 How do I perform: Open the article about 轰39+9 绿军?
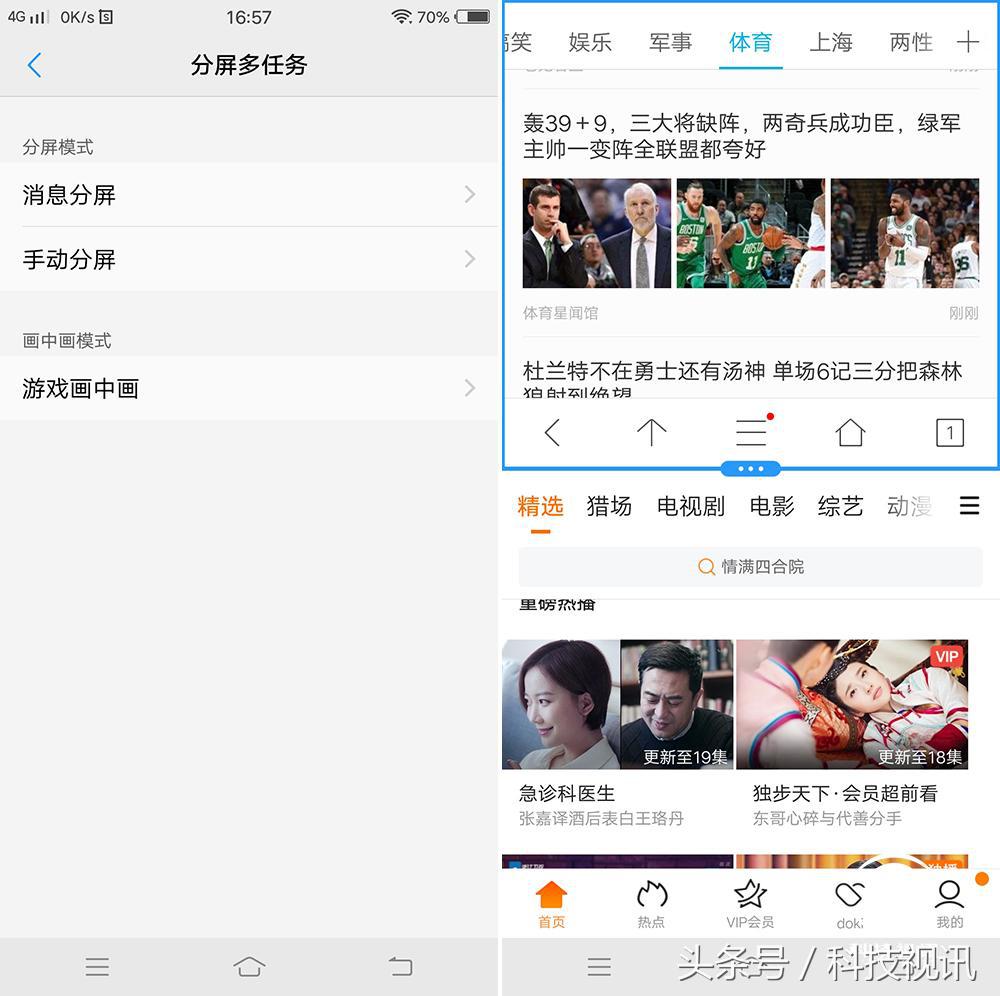click(x=741, y=136)
